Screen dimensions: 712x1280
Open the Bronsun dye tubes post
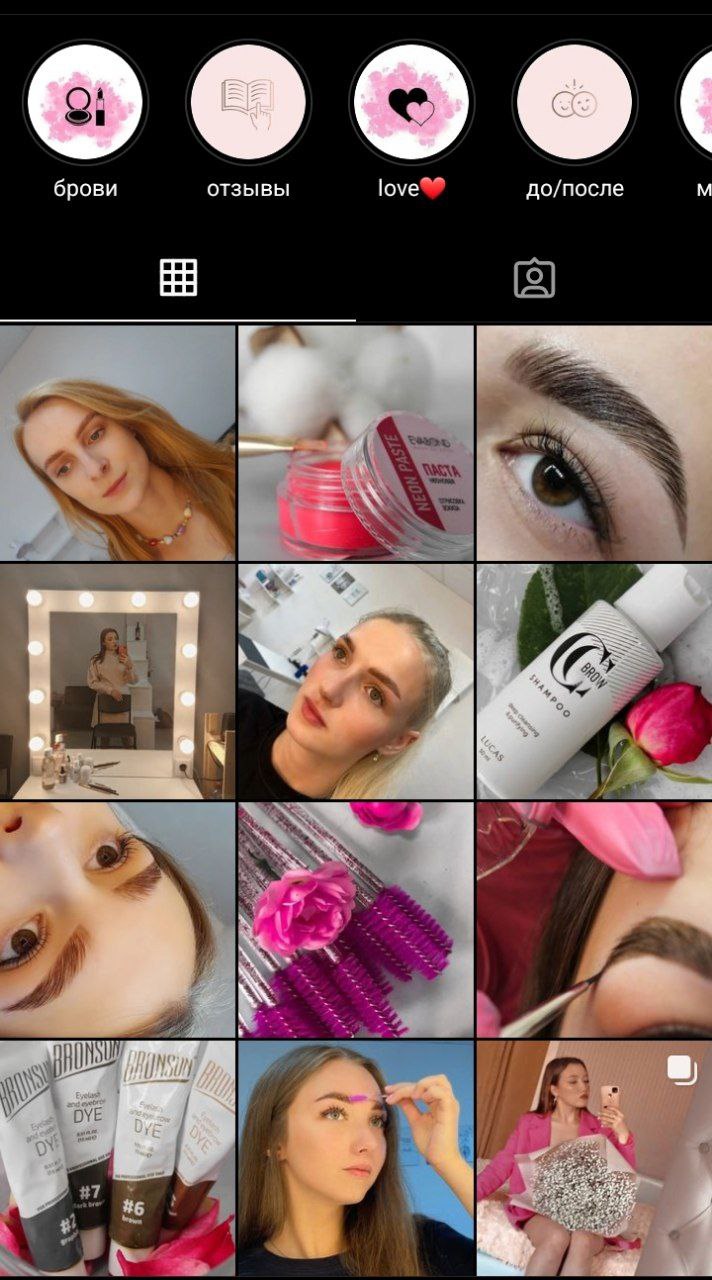(x=117, y=1158)
